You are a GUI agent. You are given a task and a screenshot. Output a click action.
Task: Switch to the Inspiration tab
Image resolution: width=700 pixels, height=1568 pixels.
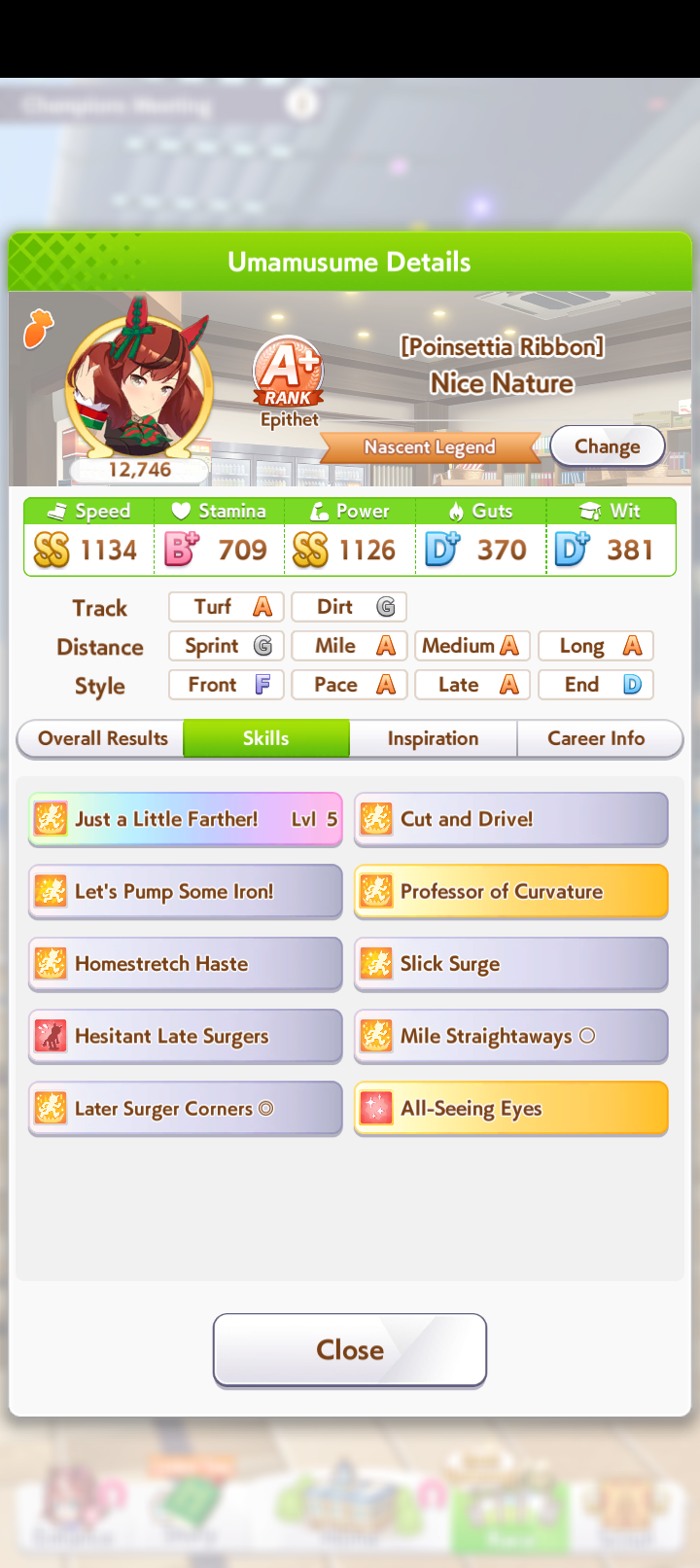point(433,738)
